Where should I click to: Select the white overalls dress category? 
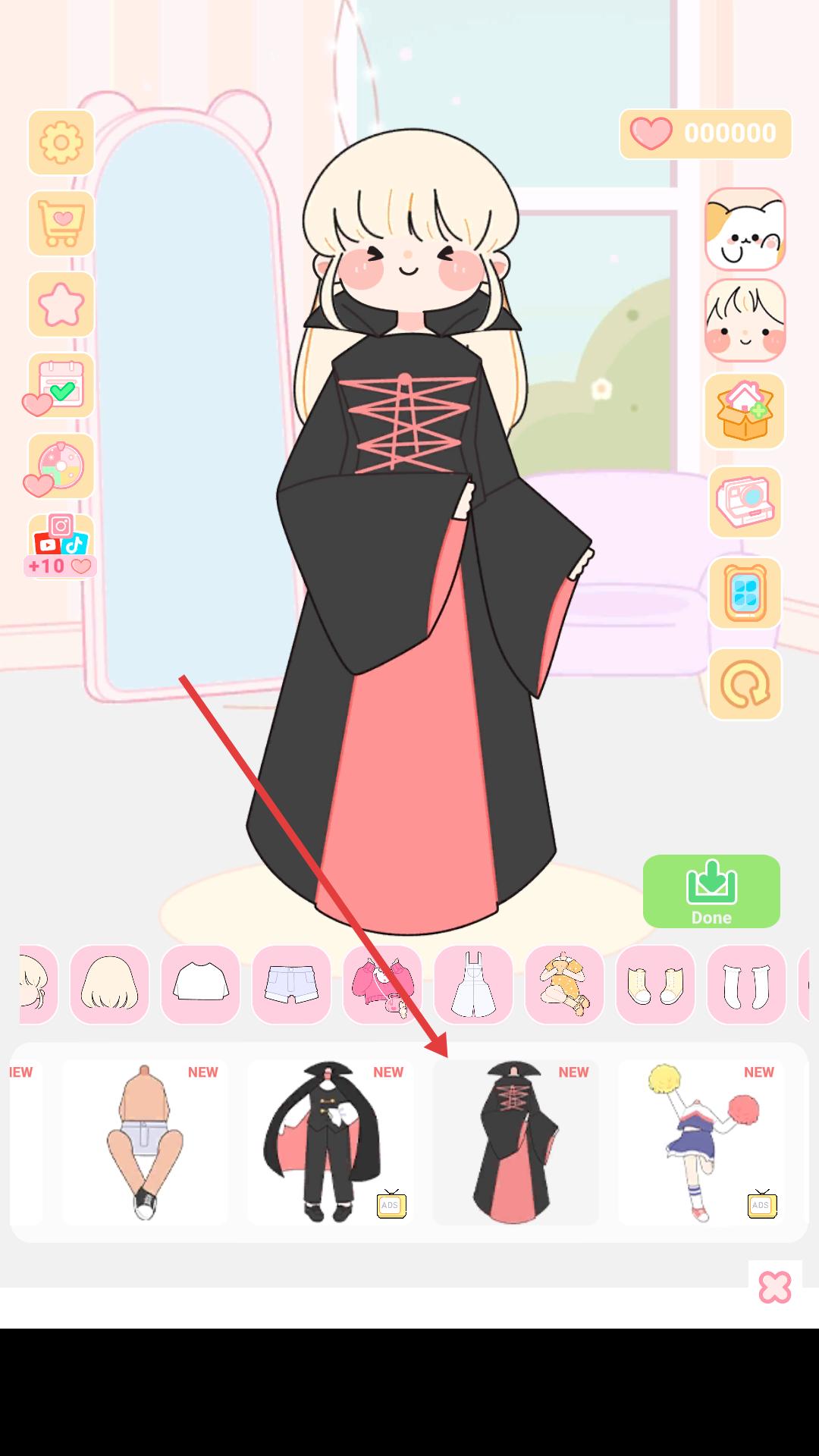click(473, 984)
